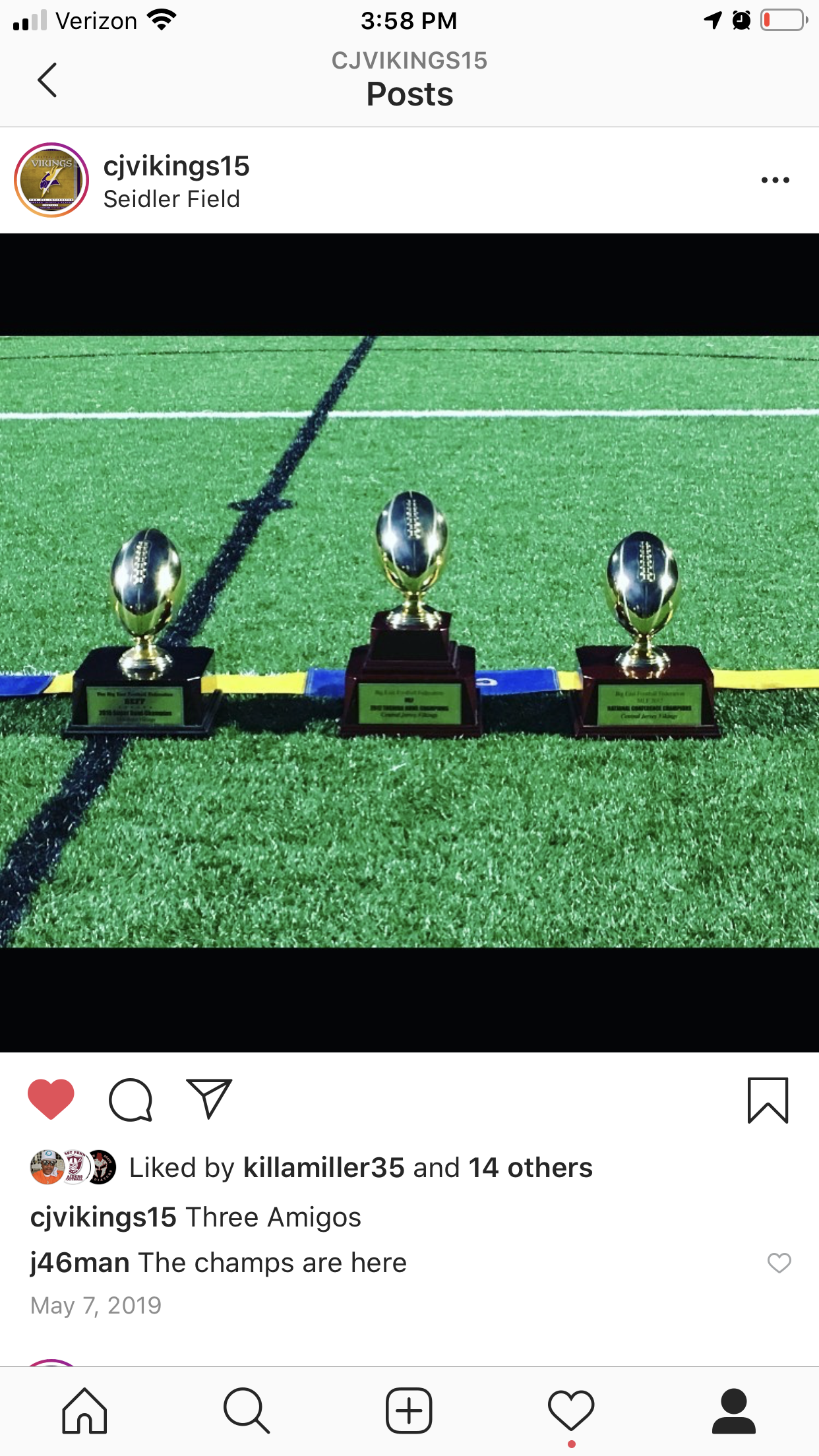View the 14 others who liked
Viewport: 819px width, 1456px height.
click(530, 1168)
